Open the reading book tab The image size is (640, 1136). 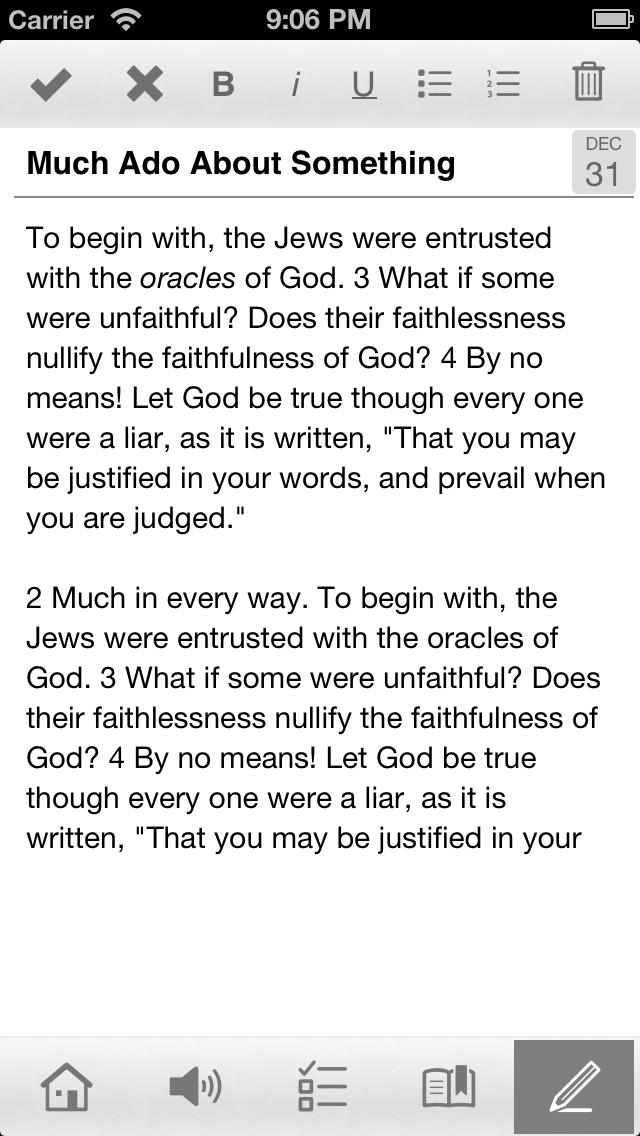tap(449, 1087)
